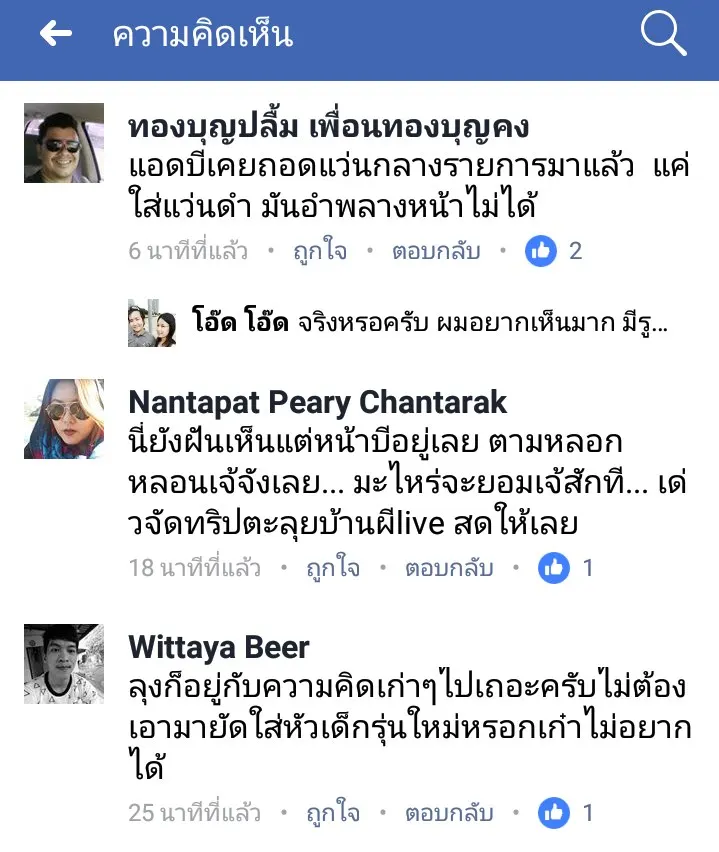
Task: View likes on ทองบุญปลื้ม's comment
Action: [553, 251]
